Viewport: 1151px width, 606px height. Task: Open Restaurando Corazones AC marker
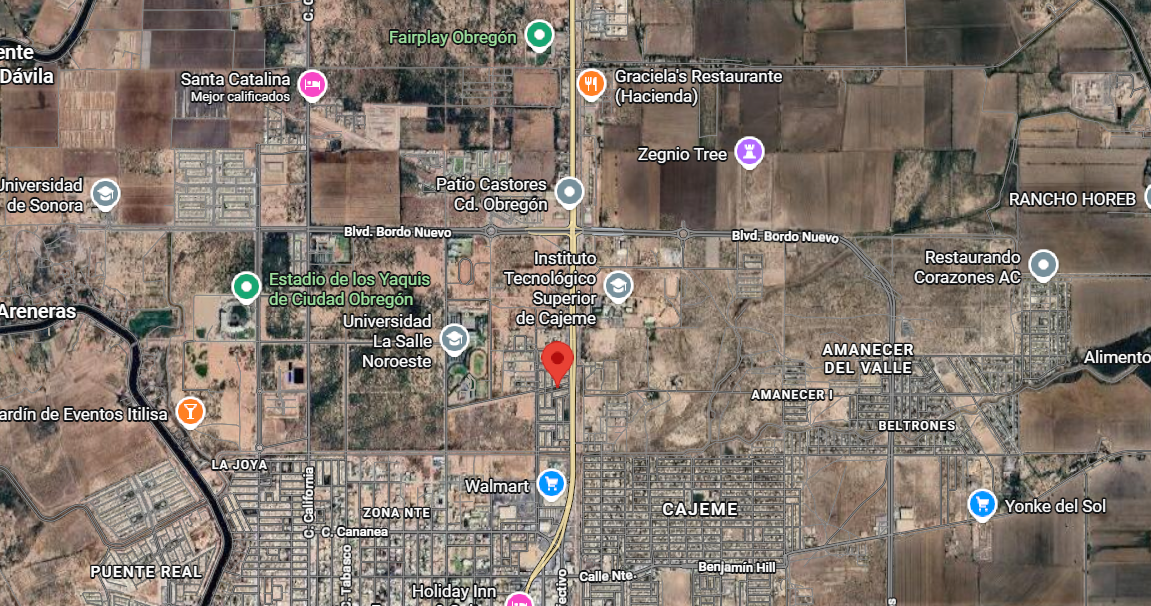click(x=1043, y=264)
